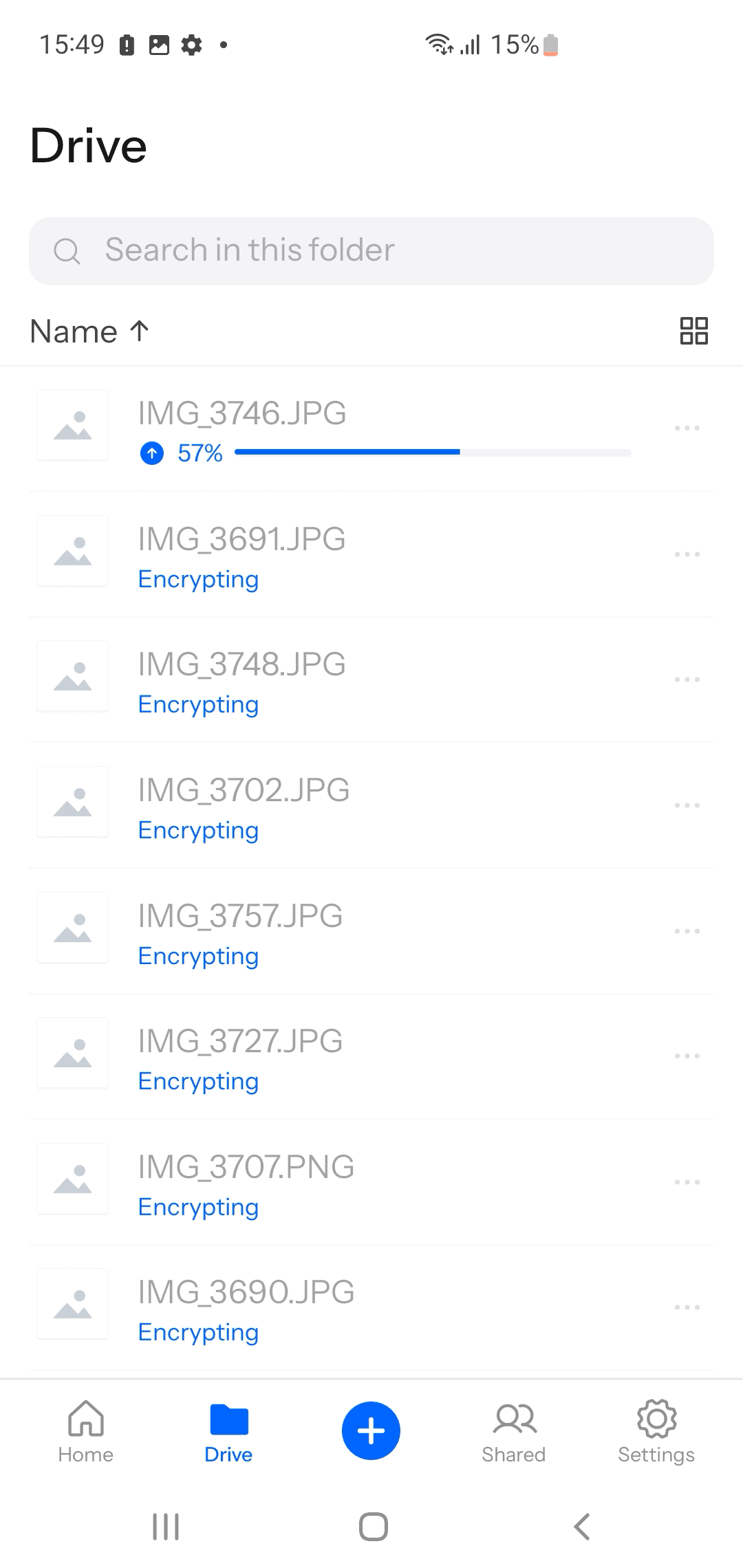Open recent apps from navigation bar

166,1527
